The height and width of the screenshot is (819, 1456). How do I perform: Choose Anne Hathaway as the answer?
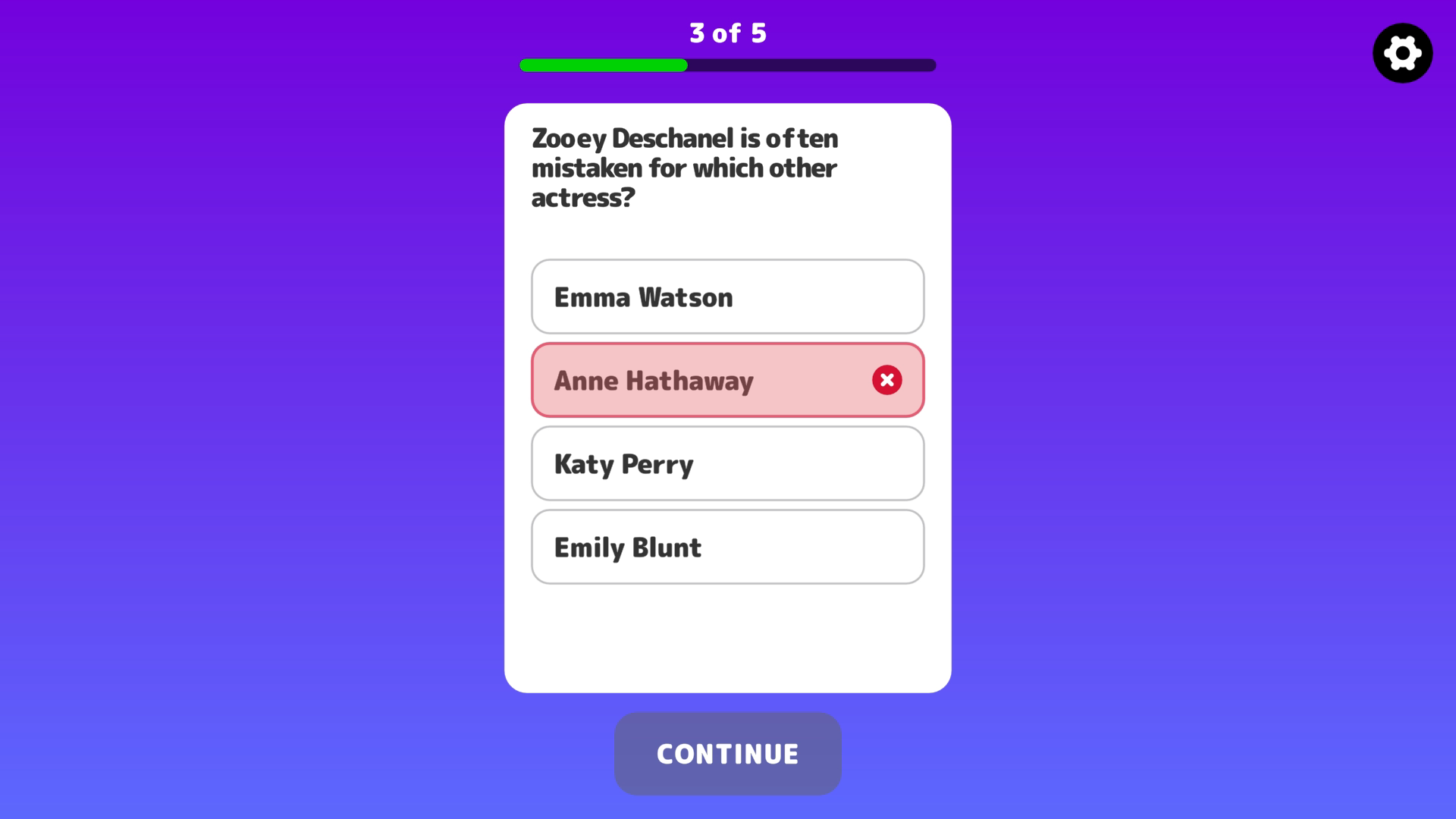coord(727,380)
